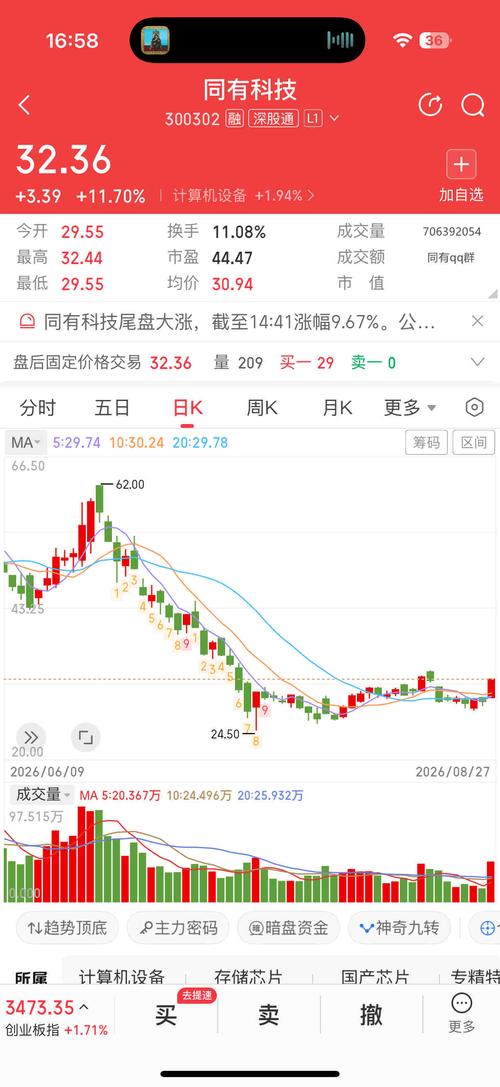
Task: Tap the 筹码 button
Action: click(x=426, y=442)
